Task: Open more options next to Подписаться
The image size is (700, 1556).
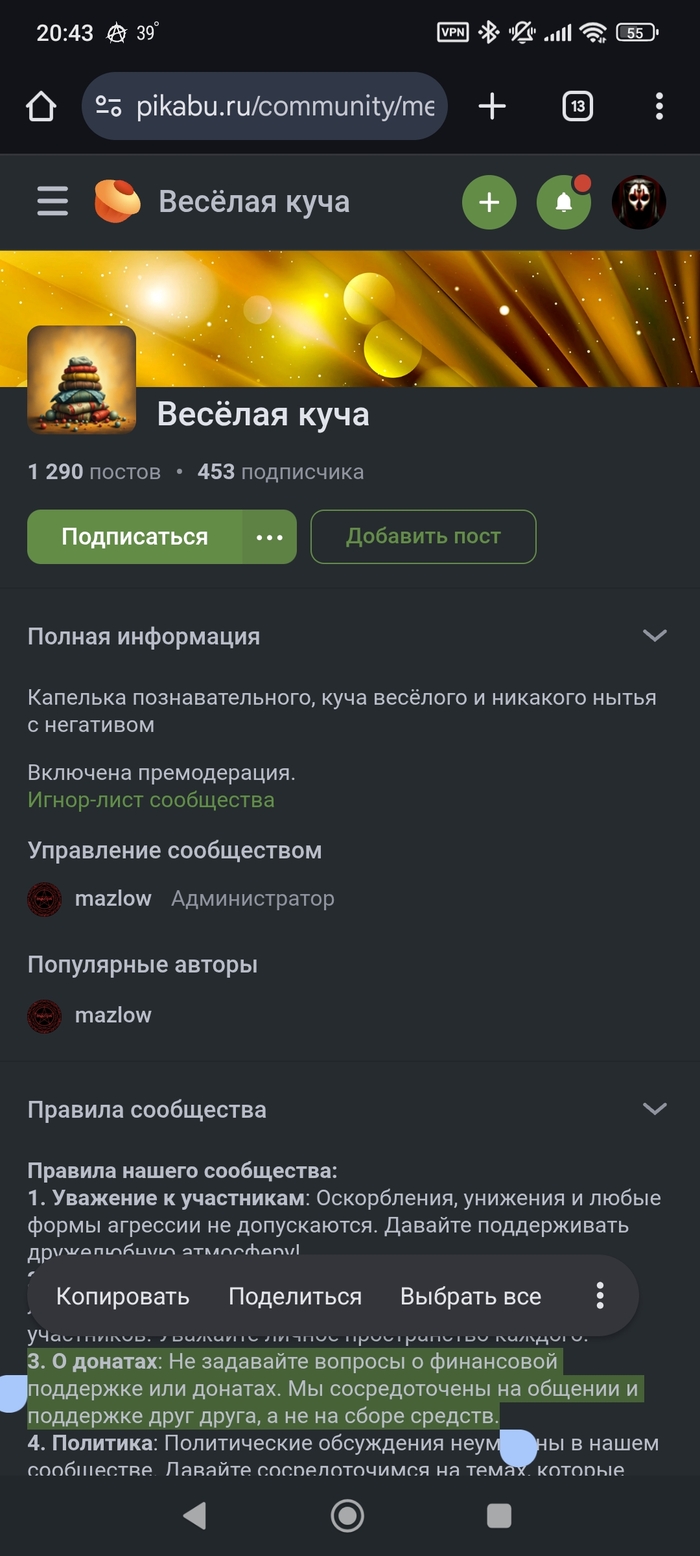Action: point(270,537)
